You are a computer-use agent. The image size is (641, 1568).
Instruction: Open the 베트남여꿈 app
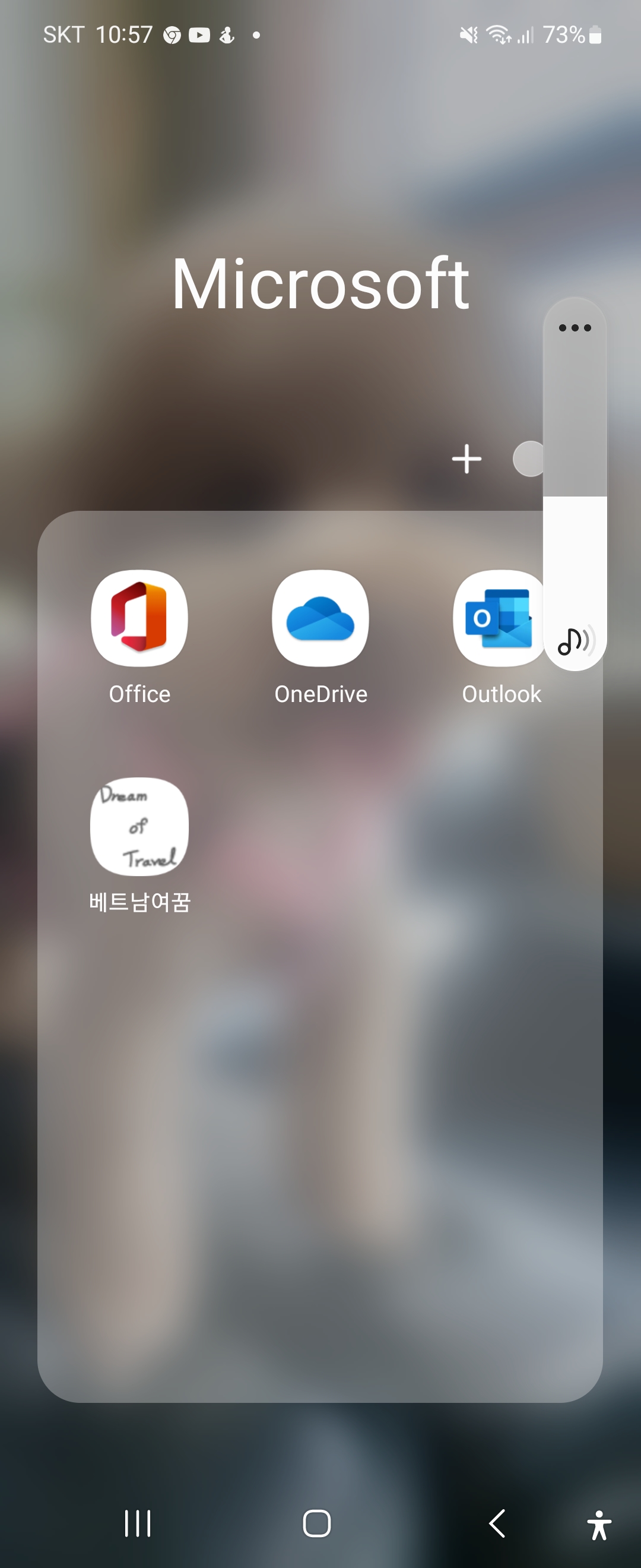(139, 826)
